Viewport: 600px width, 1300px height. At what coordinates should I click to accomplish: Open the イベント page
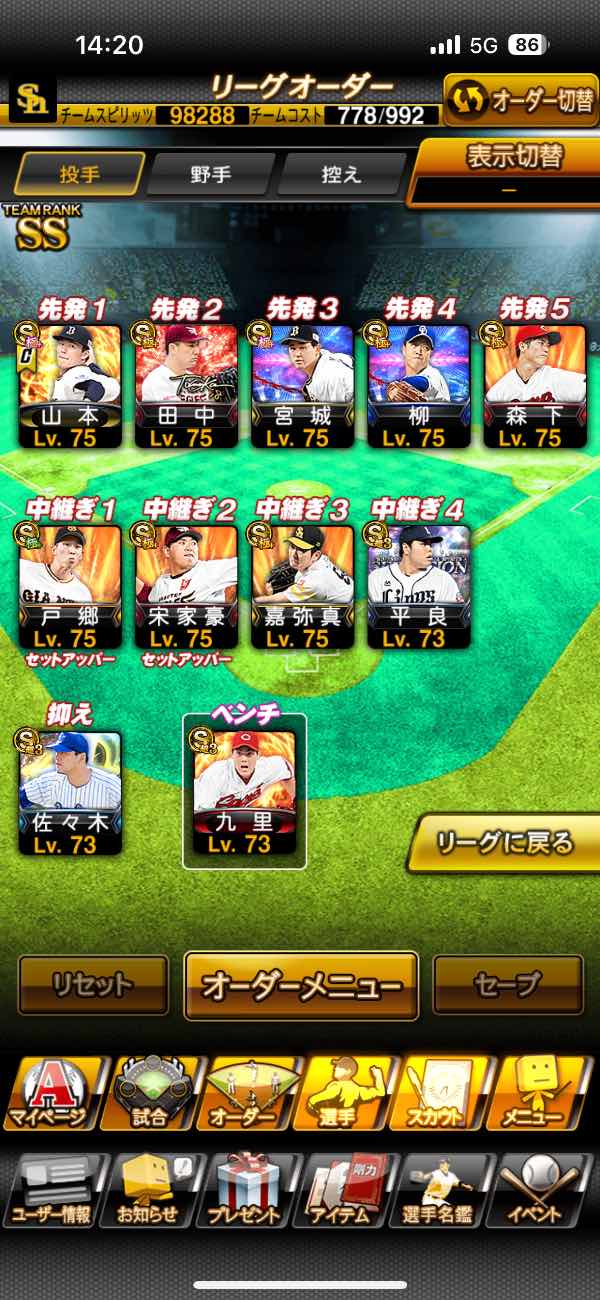pyautogui.click(x=546, y=1190)
